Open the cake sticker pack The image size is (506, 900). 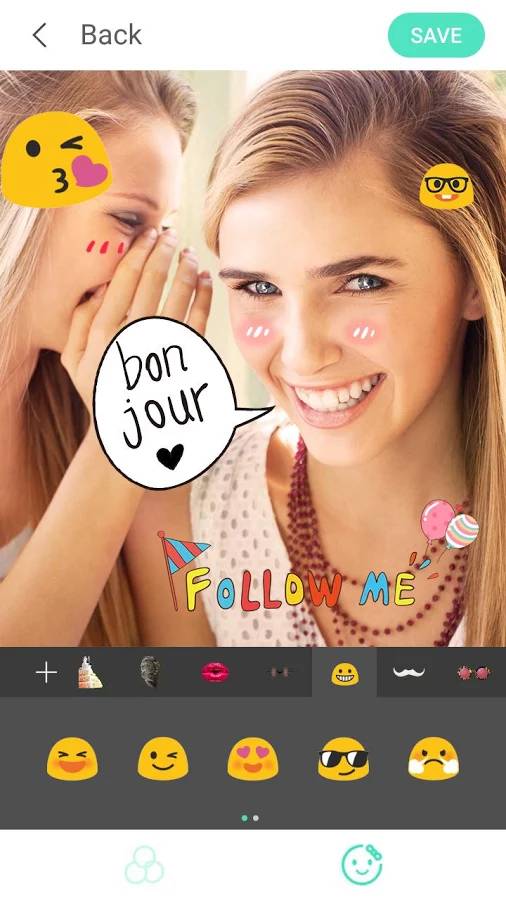click(90, 672)
